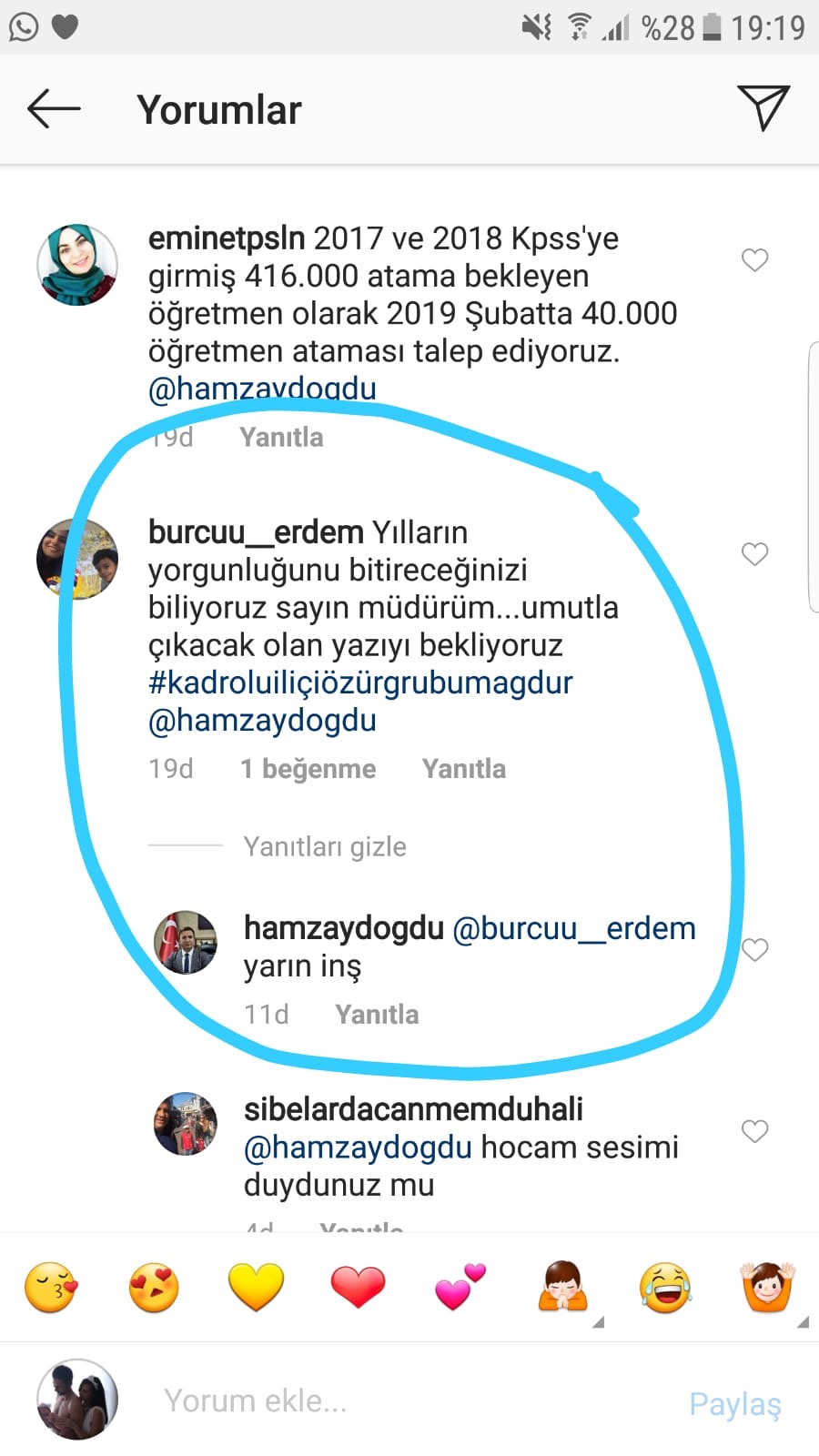Open hamzaydogdu's profile from reply avatar
Screen dimensions: 819x1456
[186, 943]
